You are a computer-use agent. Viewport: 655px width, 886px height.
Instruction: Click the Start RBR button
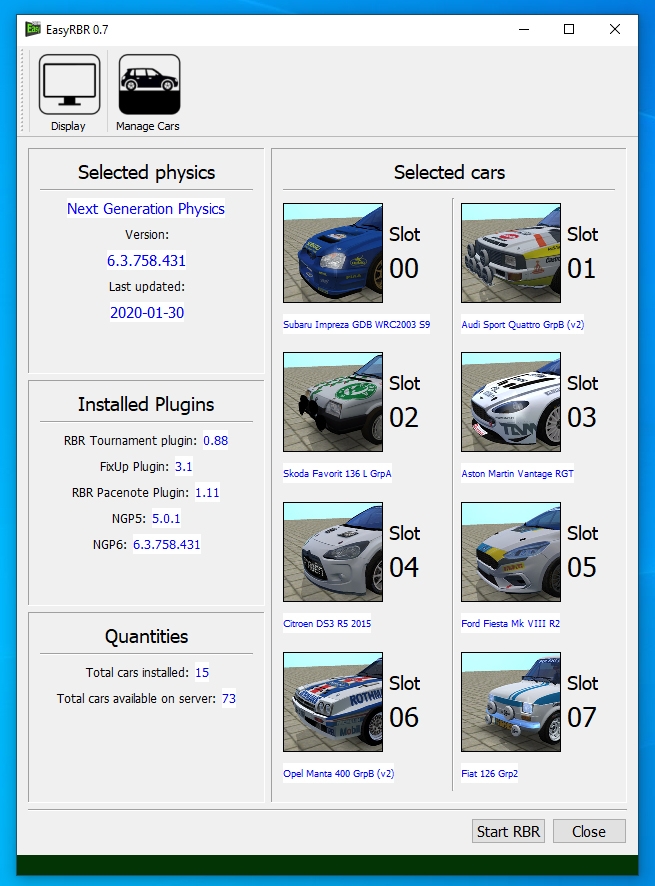click(508, 831)
